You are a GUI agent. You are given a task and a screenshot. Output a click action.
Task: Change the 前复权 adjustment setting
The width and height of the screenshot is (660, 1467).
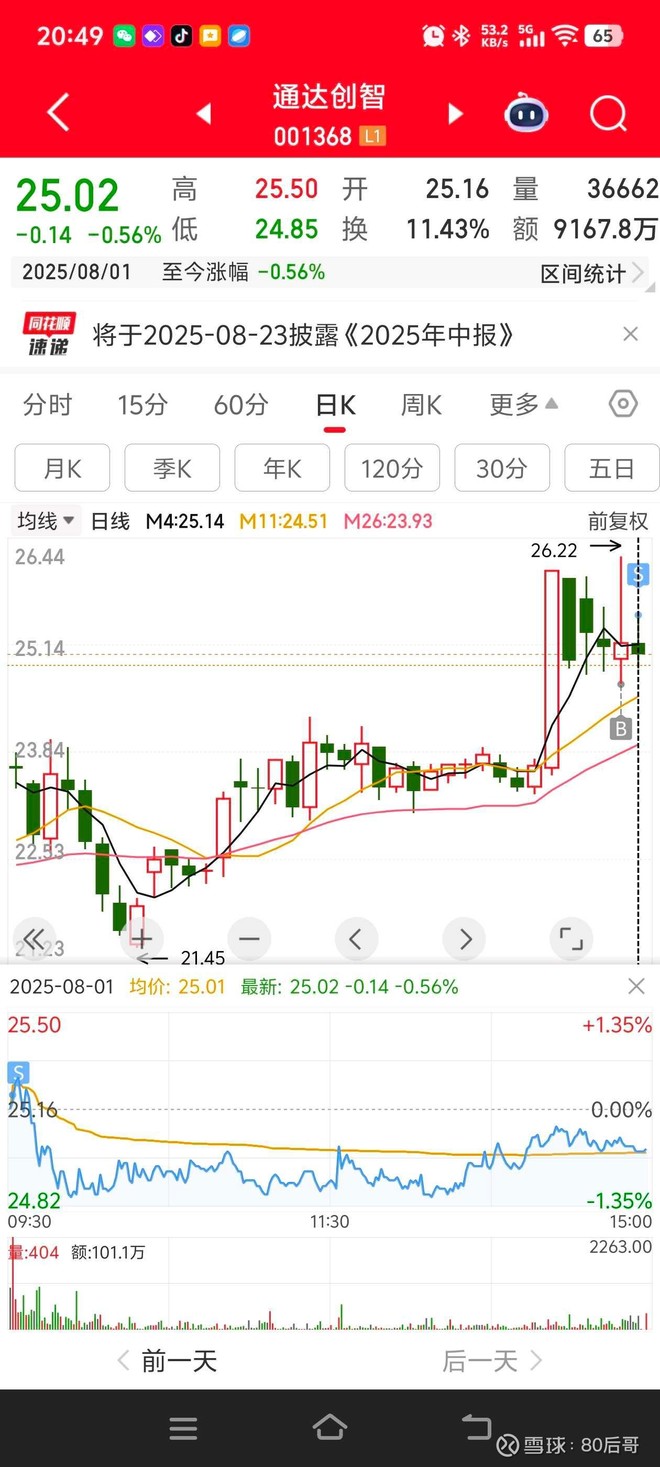point(617,521)
